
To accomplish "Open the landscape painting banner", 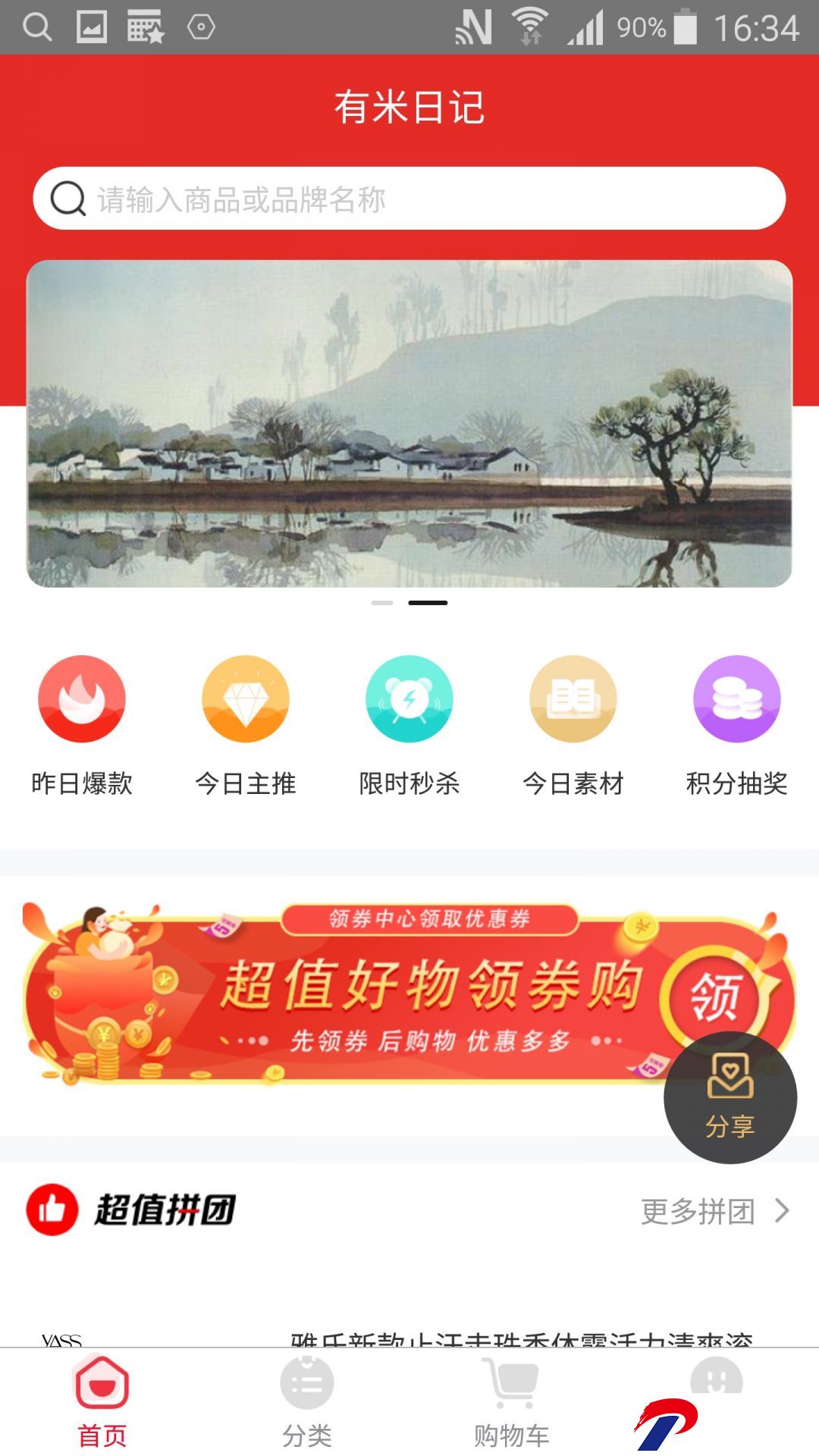I will 409,423.
